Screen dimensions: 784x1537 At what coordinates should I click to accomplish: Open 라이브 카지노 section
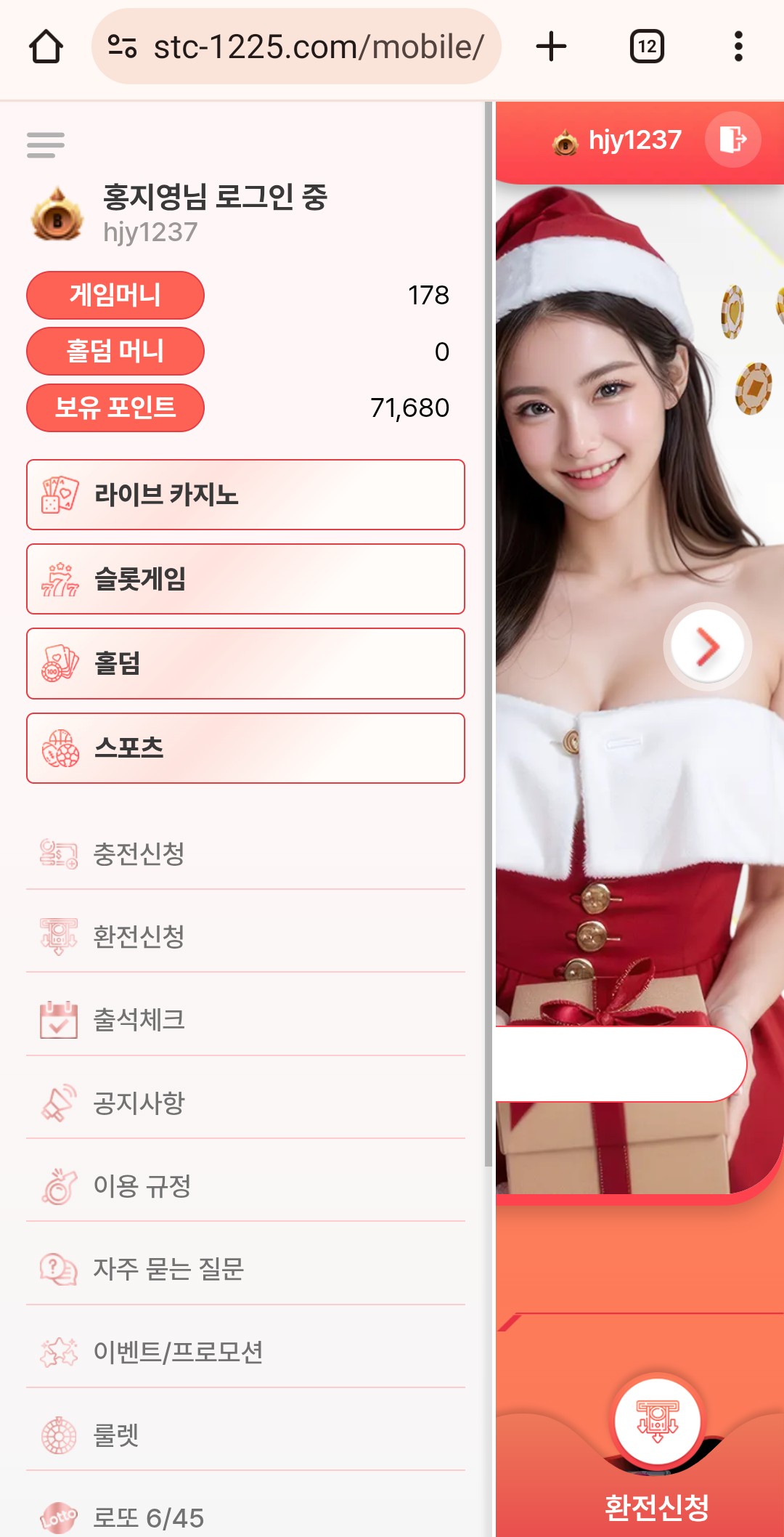(245, 495)
